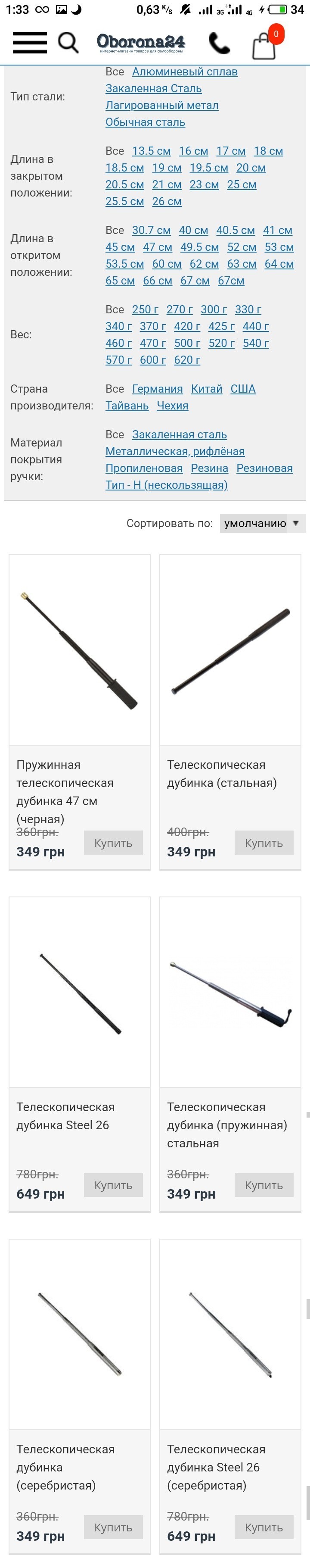This screenshot has width=310, height=1568.
Task: Filter by country Тайвань
Action: point(127,406)
